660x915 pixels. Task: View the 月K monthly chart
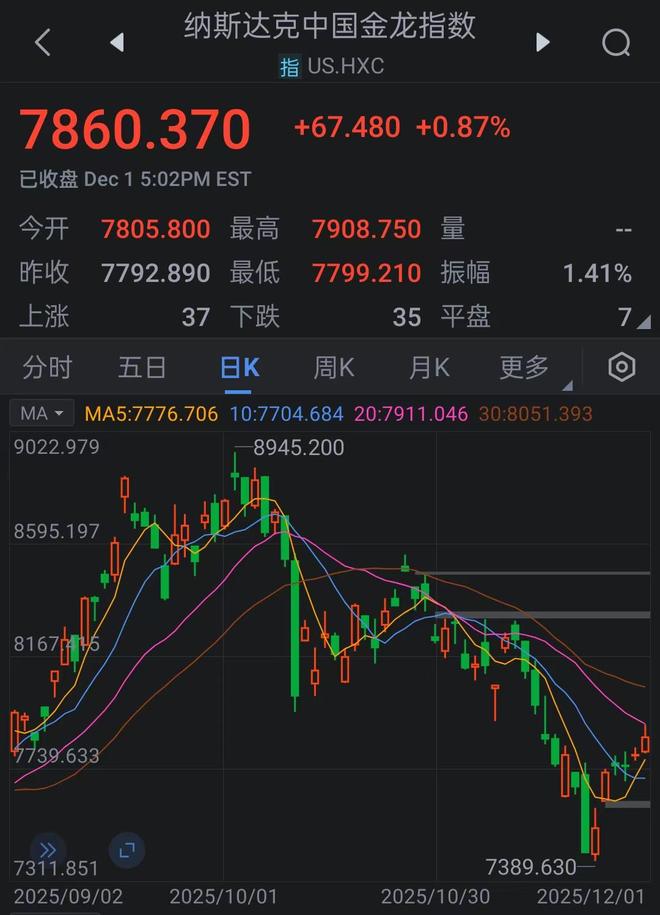[429, 367]
